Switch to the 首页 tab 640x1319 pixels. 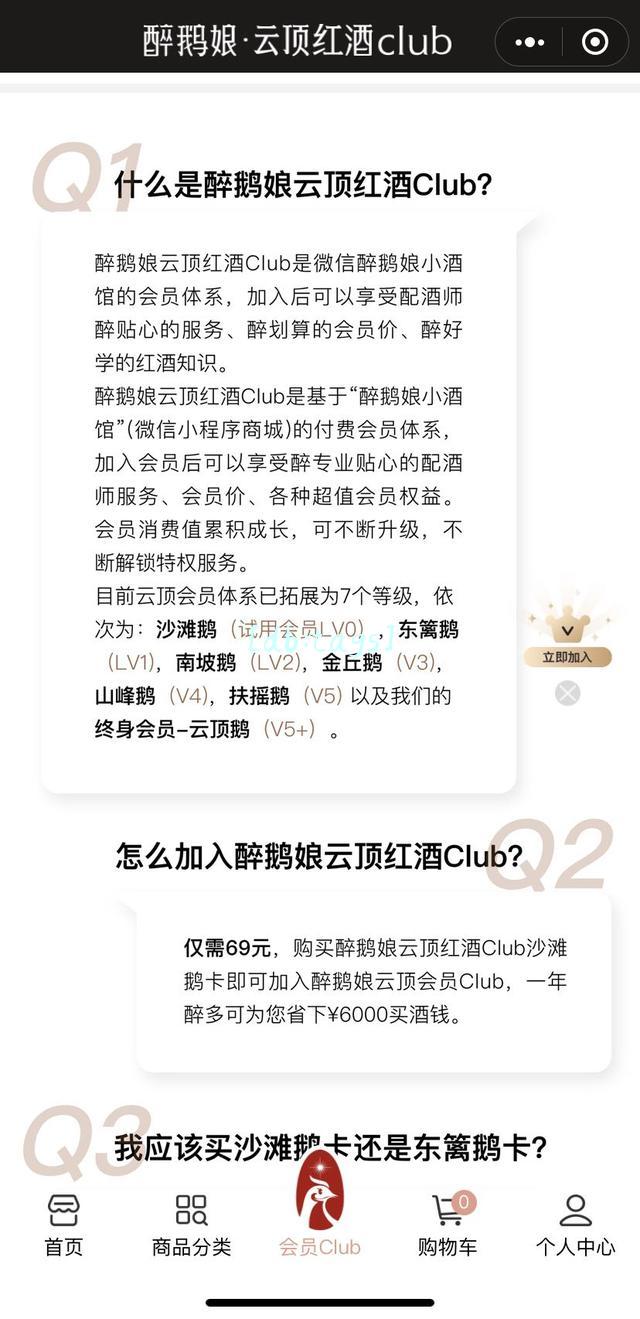pyautogui.click(x=64, y=1224)
